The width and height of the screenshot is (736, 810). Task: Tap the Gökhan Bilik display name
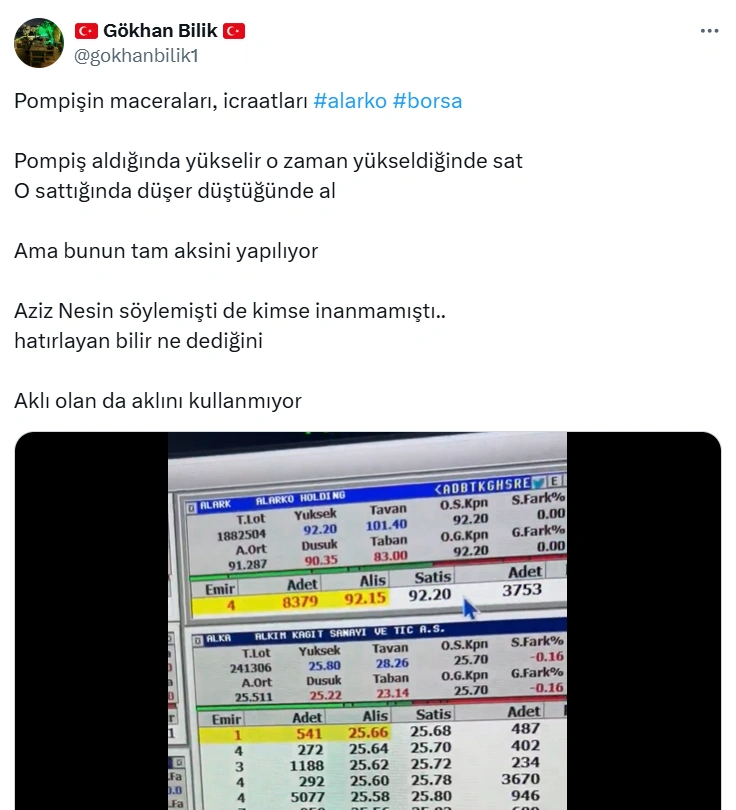coord(160,32)
